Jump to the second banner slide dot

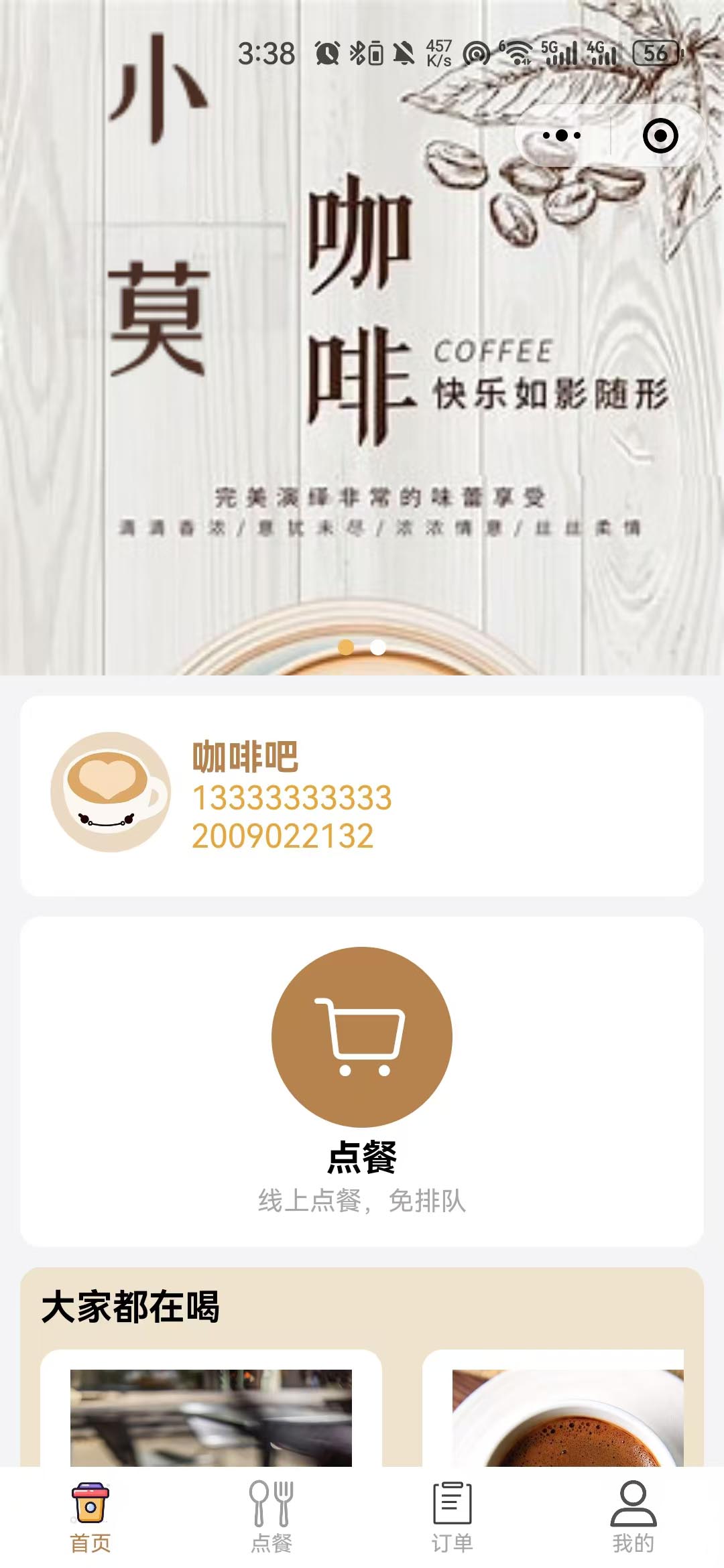coord(378,647)
